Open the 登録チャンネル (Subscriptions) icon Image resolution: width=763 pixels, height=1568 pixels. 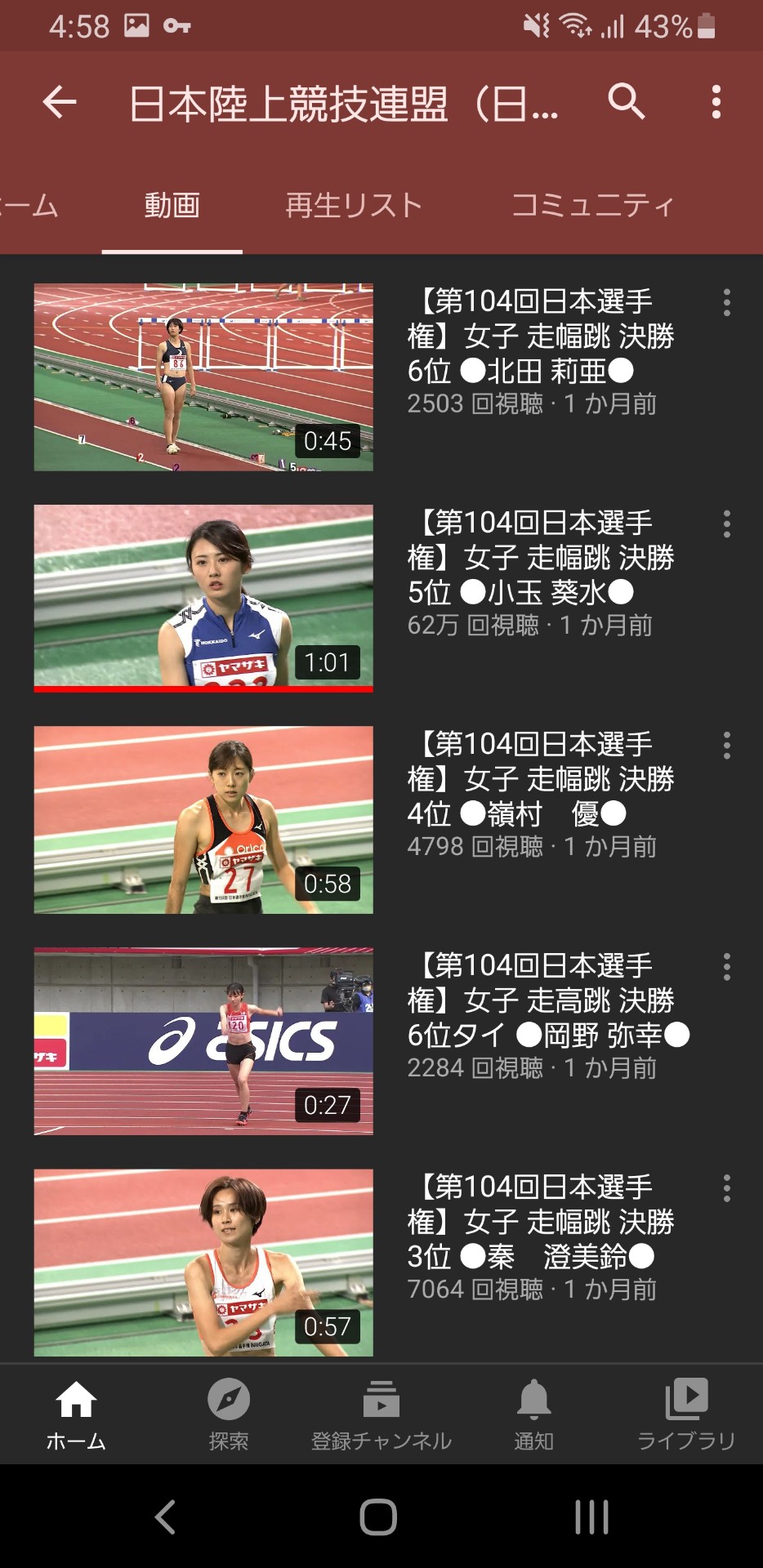coord(381,1413)
